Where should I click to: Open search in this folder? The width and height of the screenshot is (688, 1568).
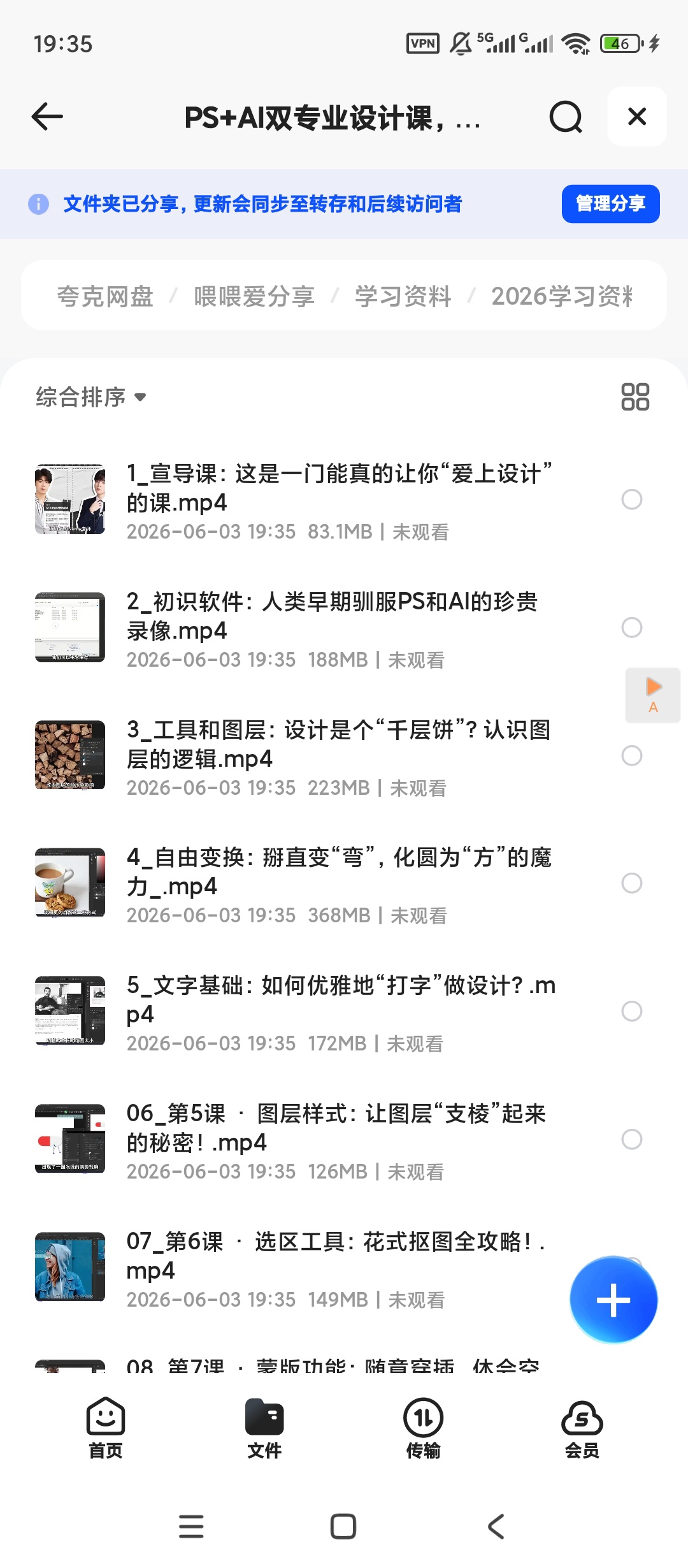click(x=566, y=117)
